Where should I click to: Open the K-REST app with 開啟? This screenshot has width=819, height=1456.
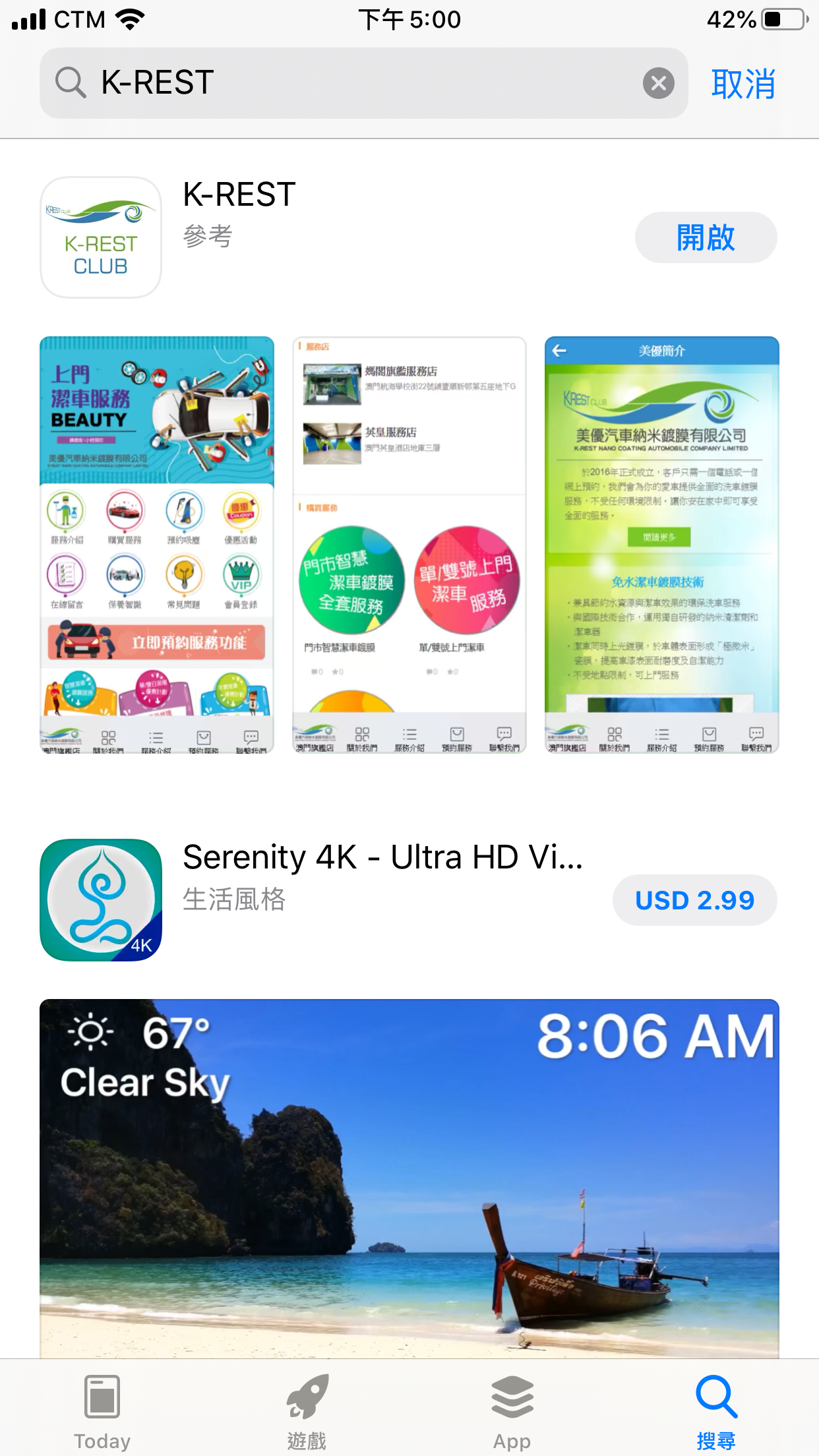point(705,237)
